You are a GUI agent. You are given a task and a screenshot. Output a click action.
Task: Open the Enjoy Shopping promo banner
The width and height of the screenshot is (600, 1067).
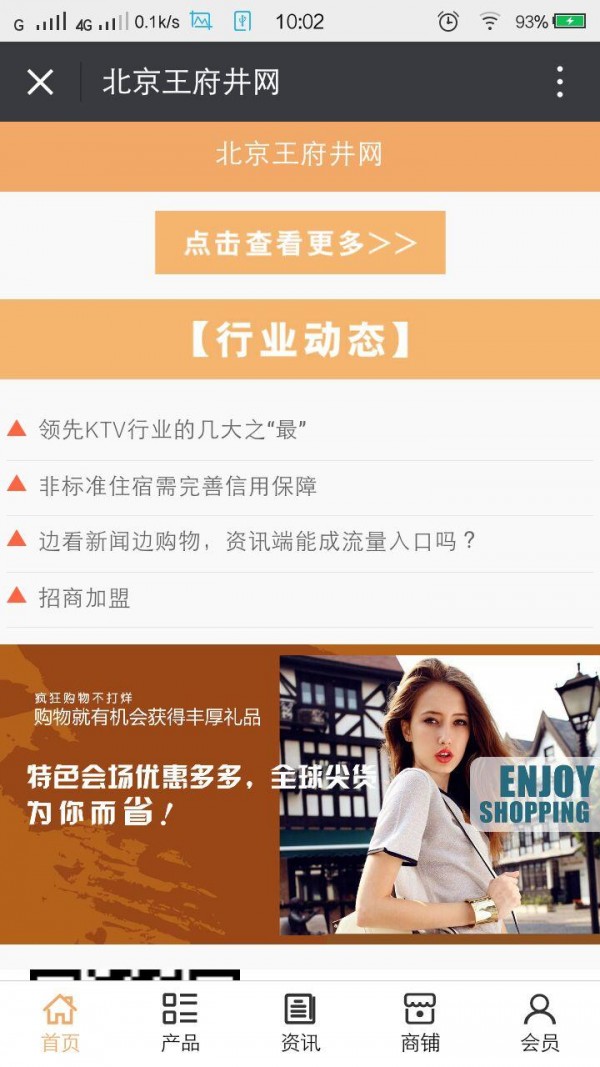click(x=300, y=794)
